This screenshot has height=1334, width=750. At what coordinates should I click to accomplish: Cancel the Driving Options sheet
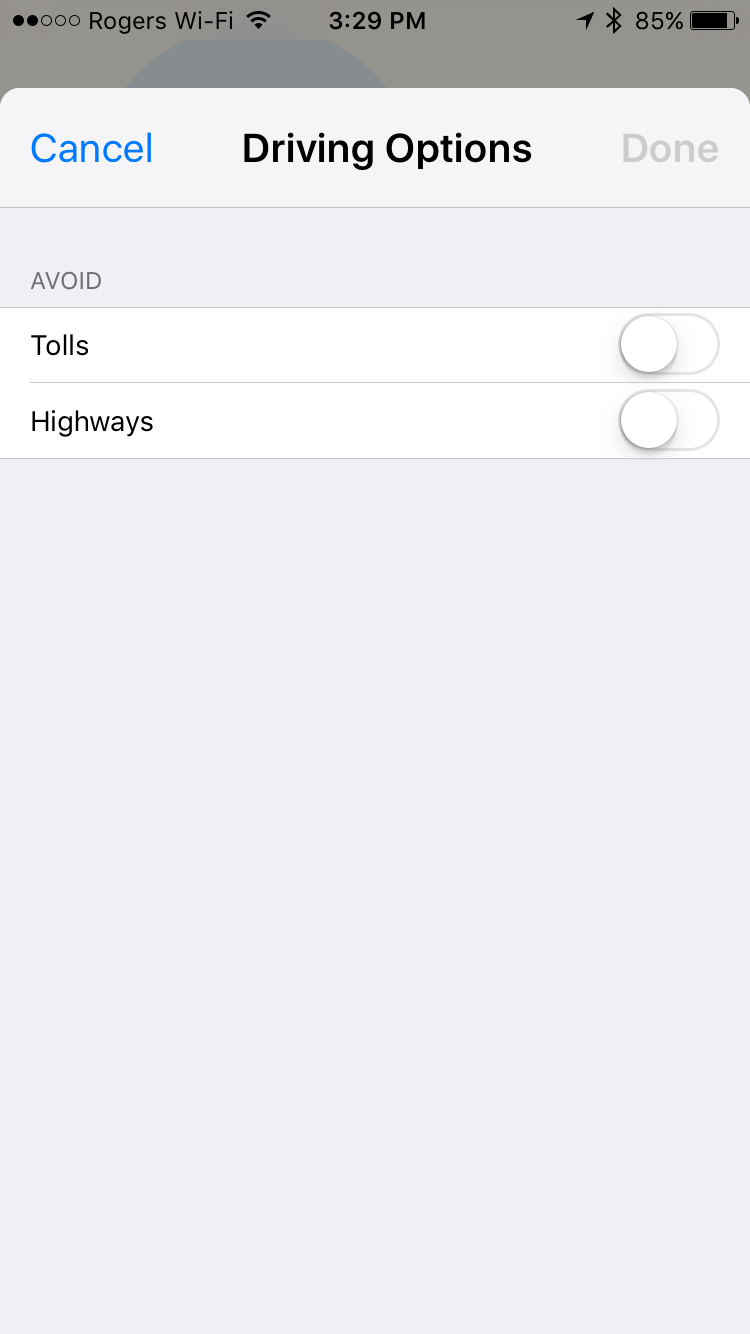click(x=92, y=149)
